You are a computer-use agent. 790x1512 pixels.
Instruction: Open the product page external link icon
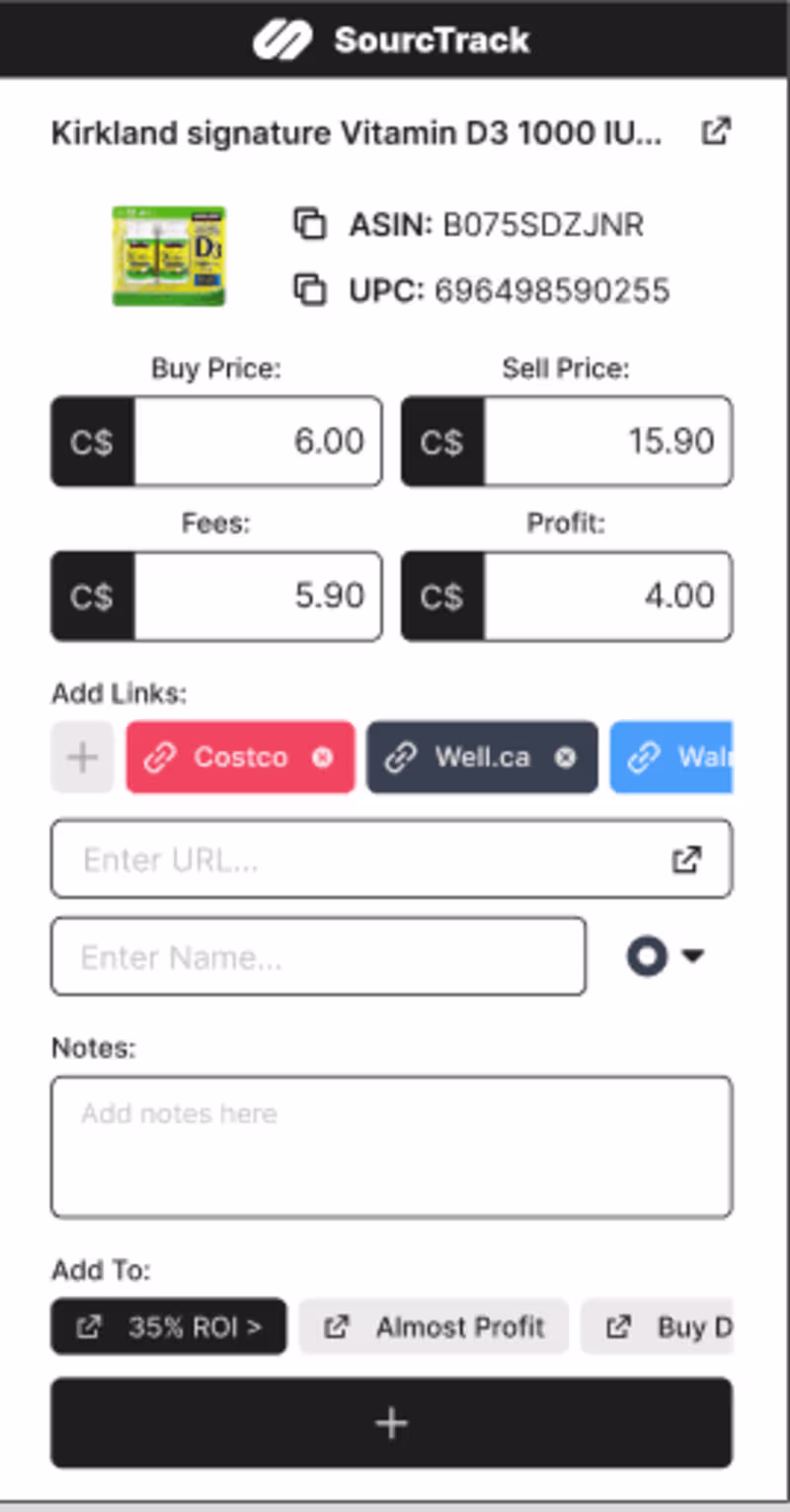(715, 131)
